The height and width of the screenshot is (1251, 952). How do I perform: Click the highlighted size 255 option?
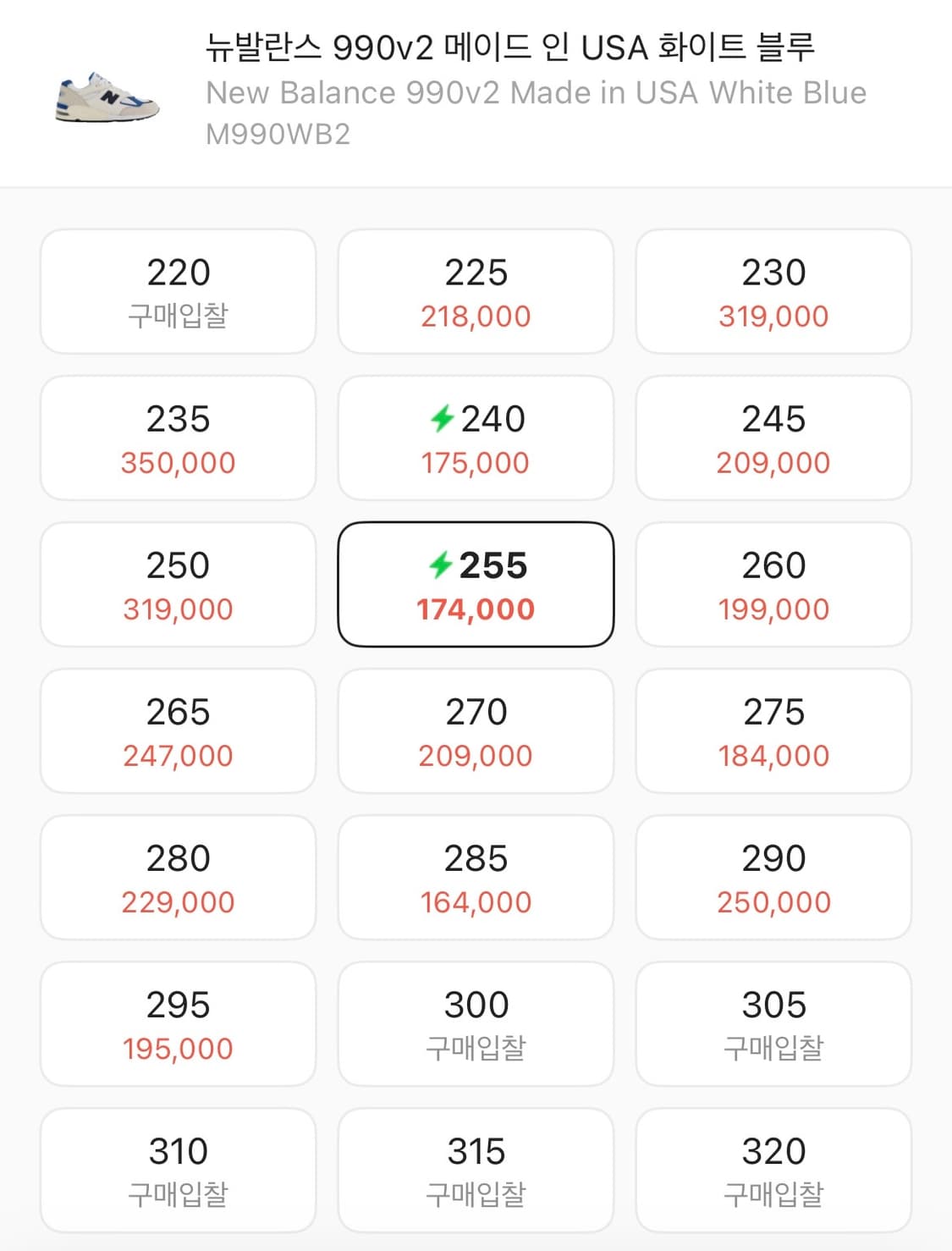click(x=476, y=584)
